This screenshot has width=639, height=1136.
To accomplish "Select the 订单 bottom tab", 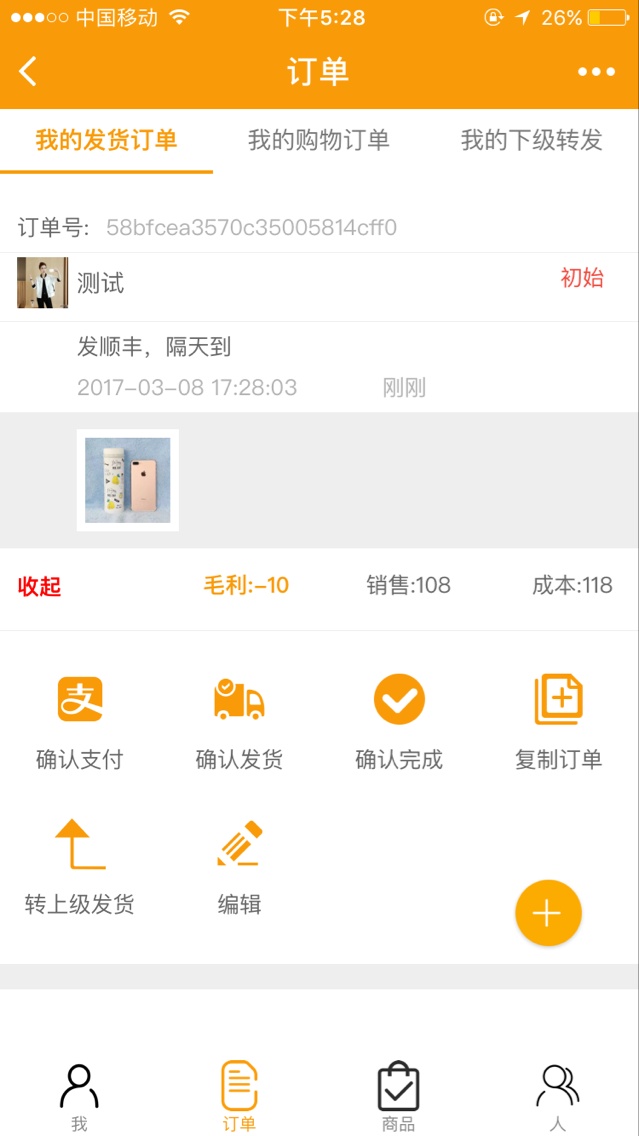I will coord(239,1096).
